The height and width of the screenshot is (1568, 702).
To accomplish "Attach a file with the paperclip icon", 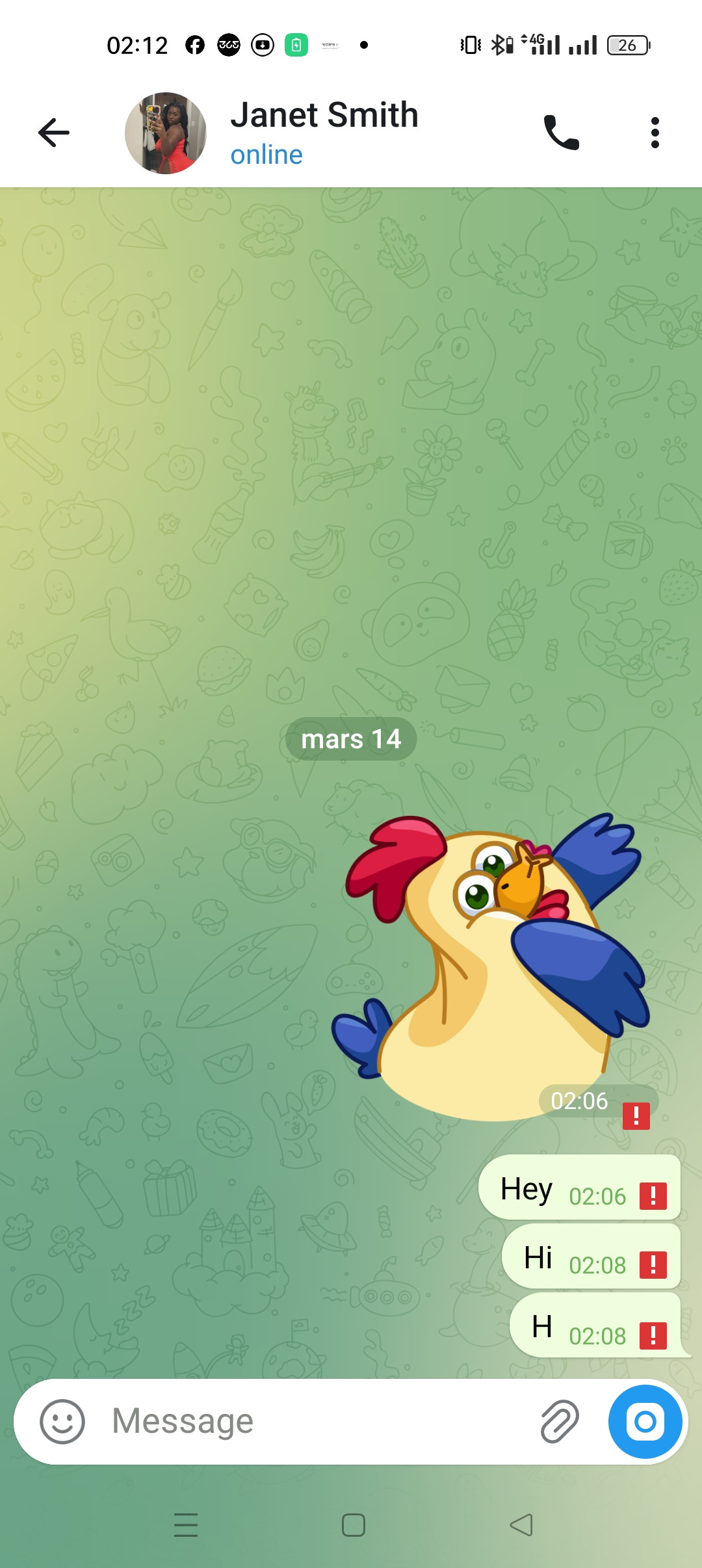I will tap(560, 1422).
